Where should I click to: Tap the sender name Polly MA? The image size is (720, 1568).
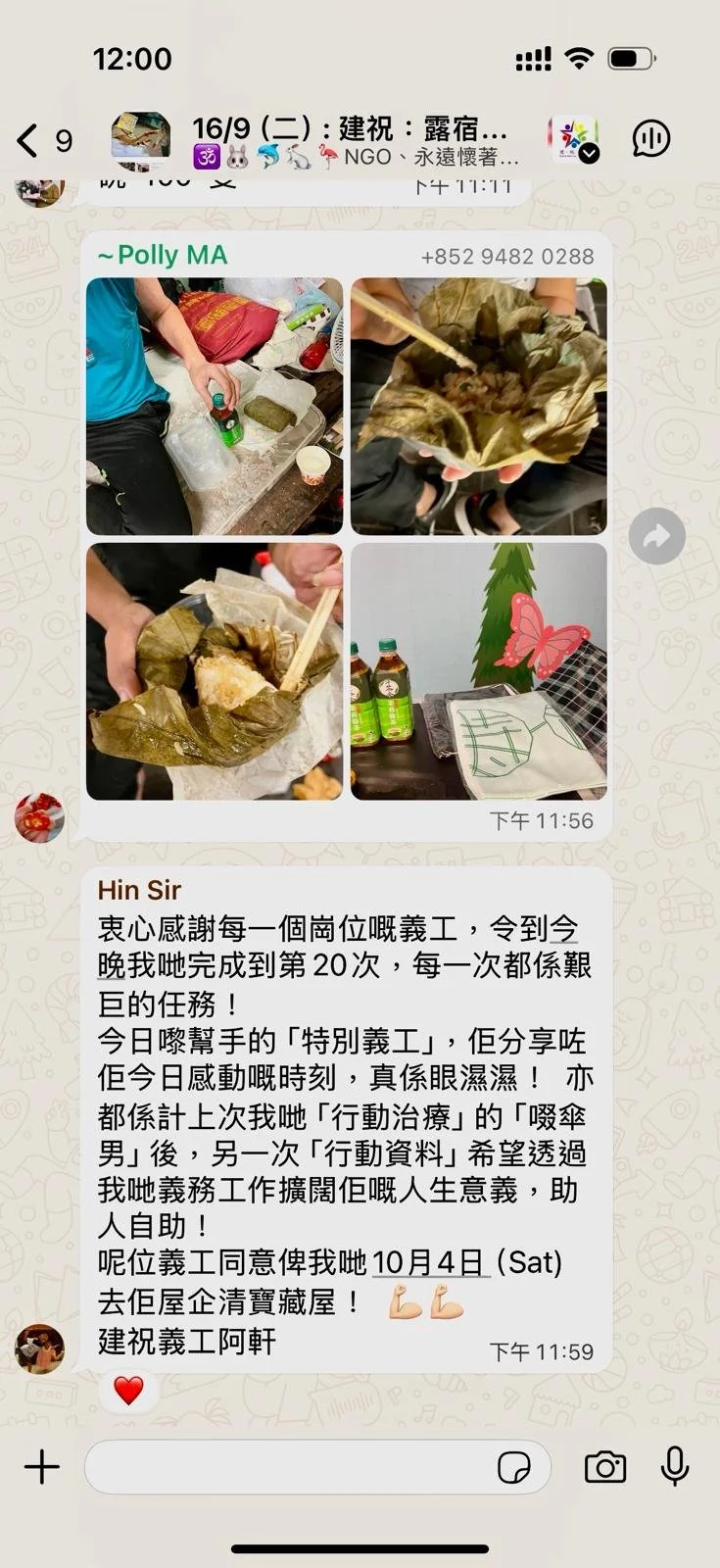163,256
